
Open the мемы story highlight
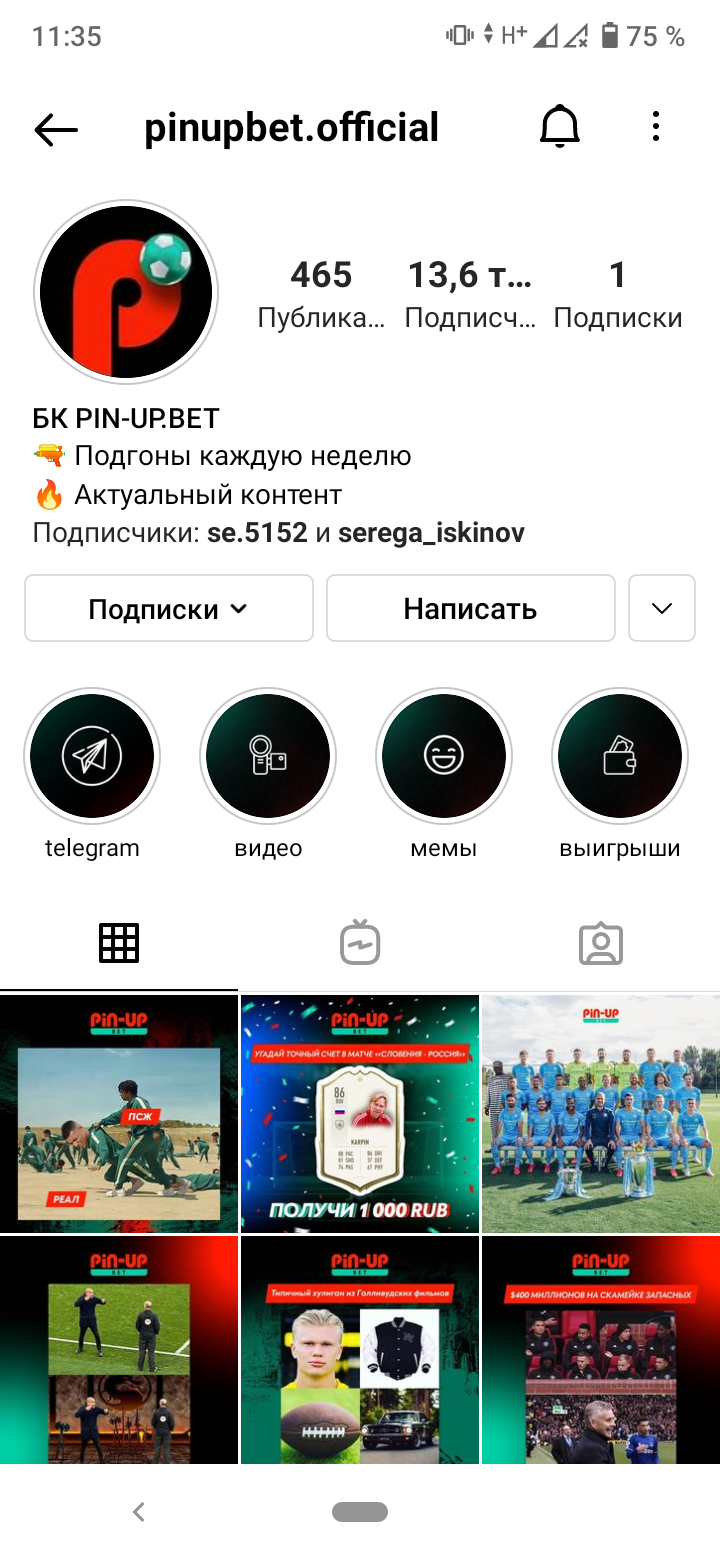pyautogui.click(x=444, y=756)
